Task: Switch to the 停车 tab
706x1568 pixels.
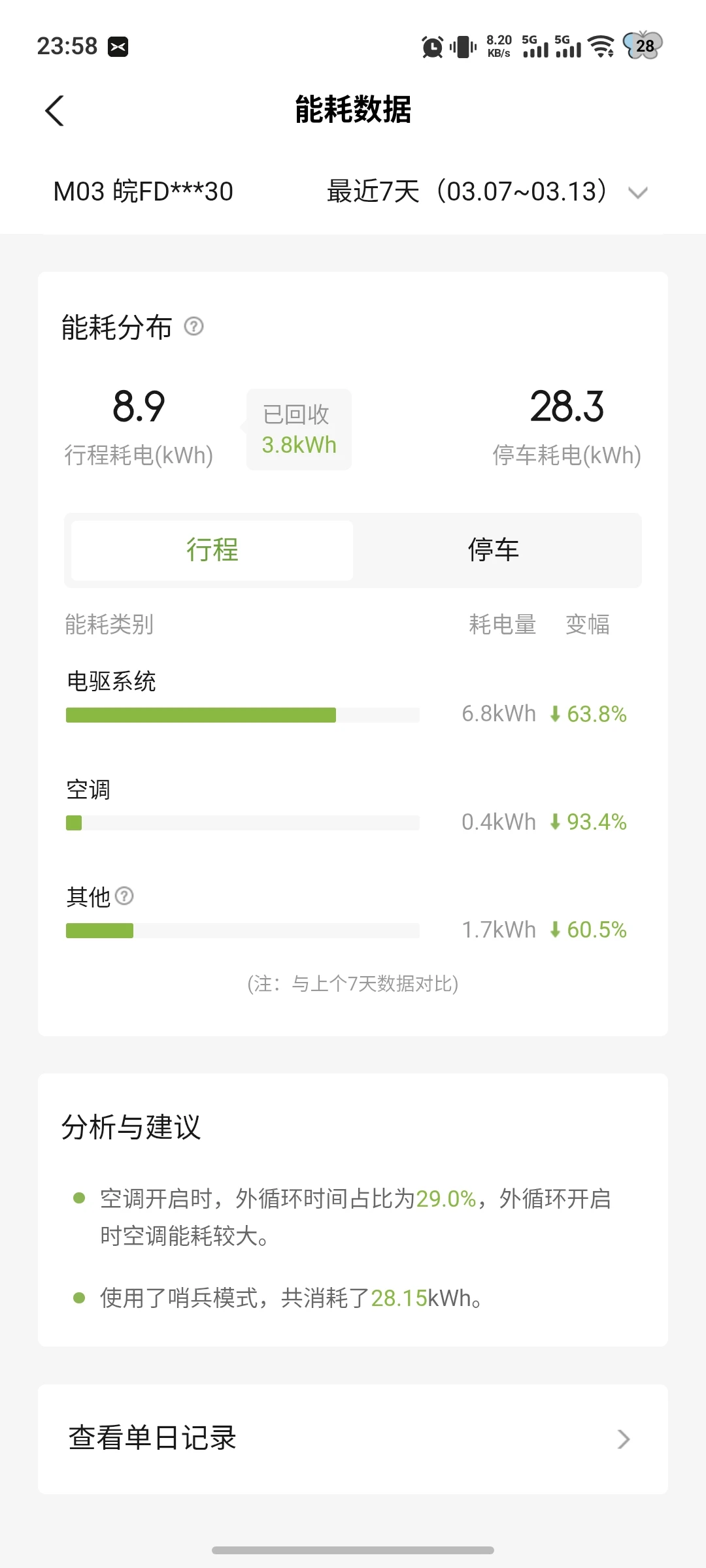Action: 494,550
